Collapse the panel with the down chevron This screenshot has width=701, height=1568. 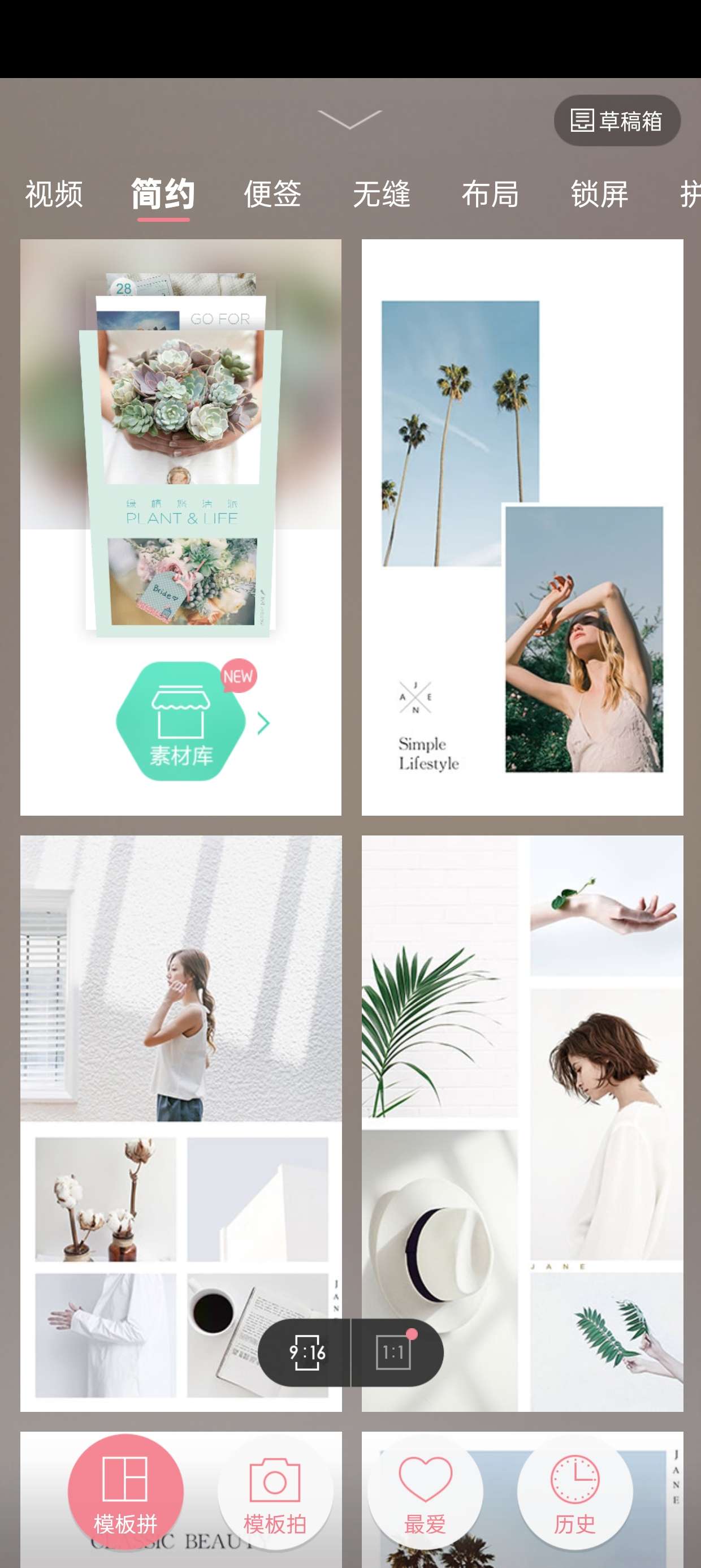click(x=350, y=119)
